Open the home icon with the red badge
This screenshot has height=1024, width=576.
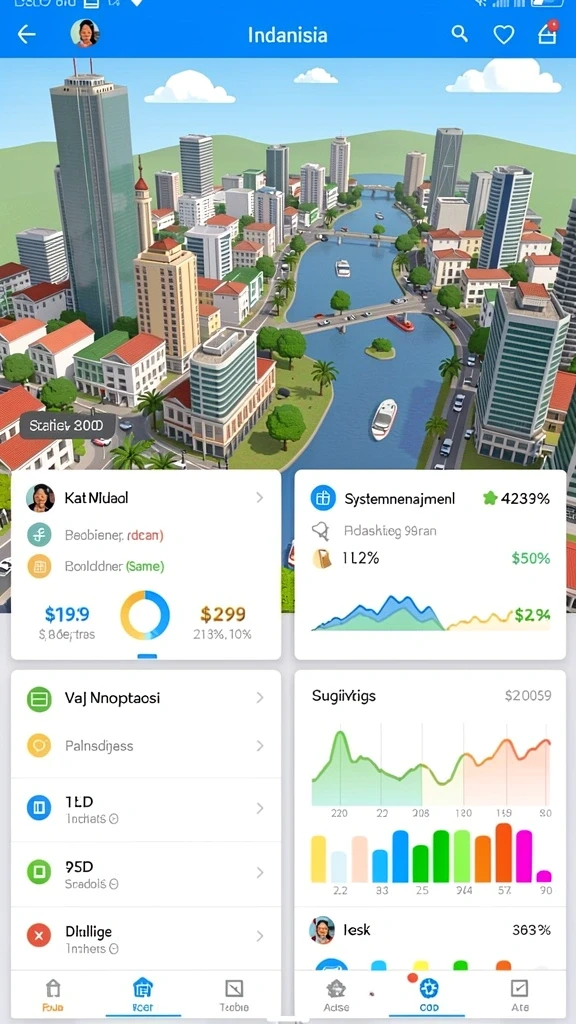point(548,33)
